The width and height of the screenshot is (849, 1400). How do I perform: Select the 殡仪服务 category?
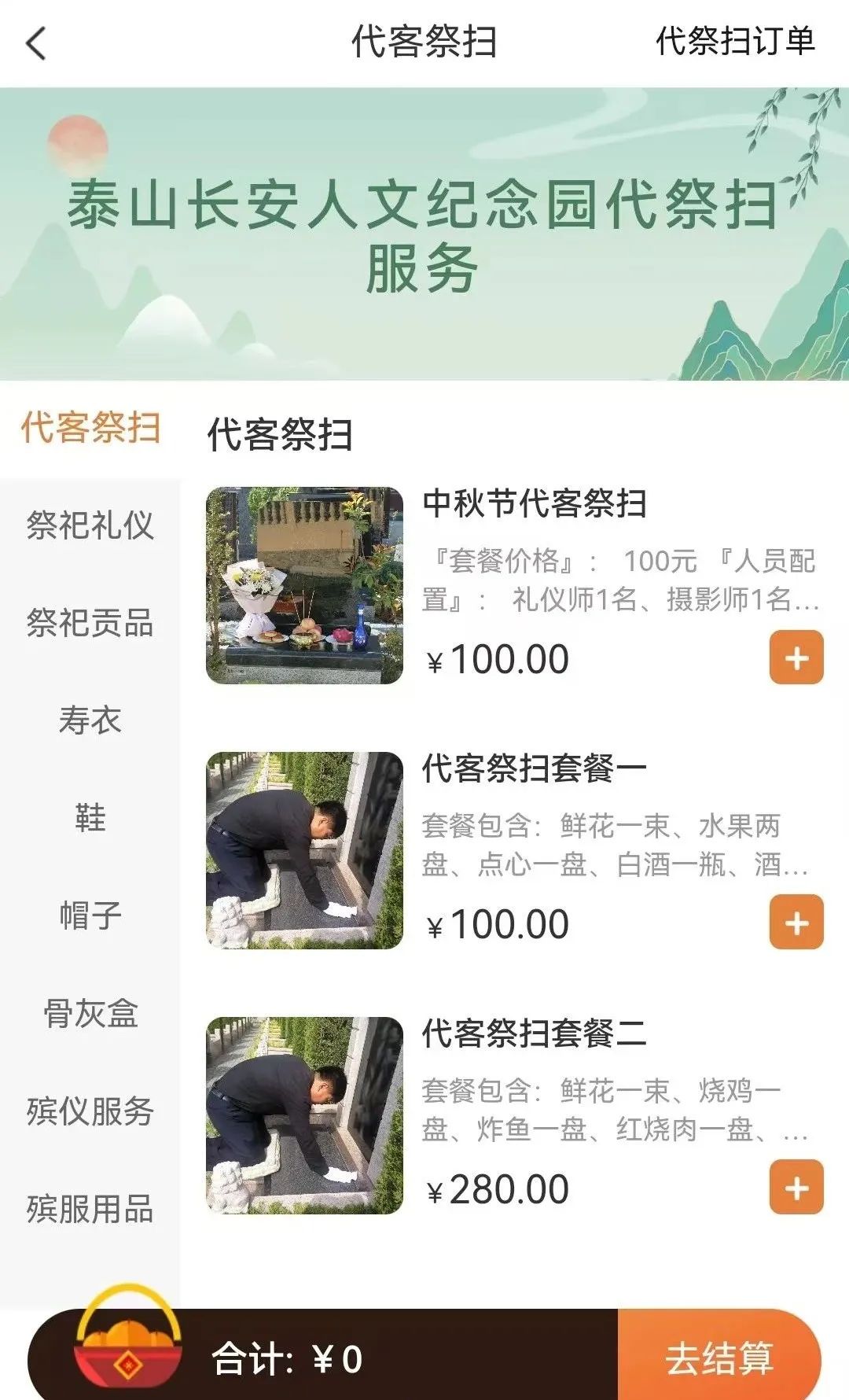[x=88, y=1109]
